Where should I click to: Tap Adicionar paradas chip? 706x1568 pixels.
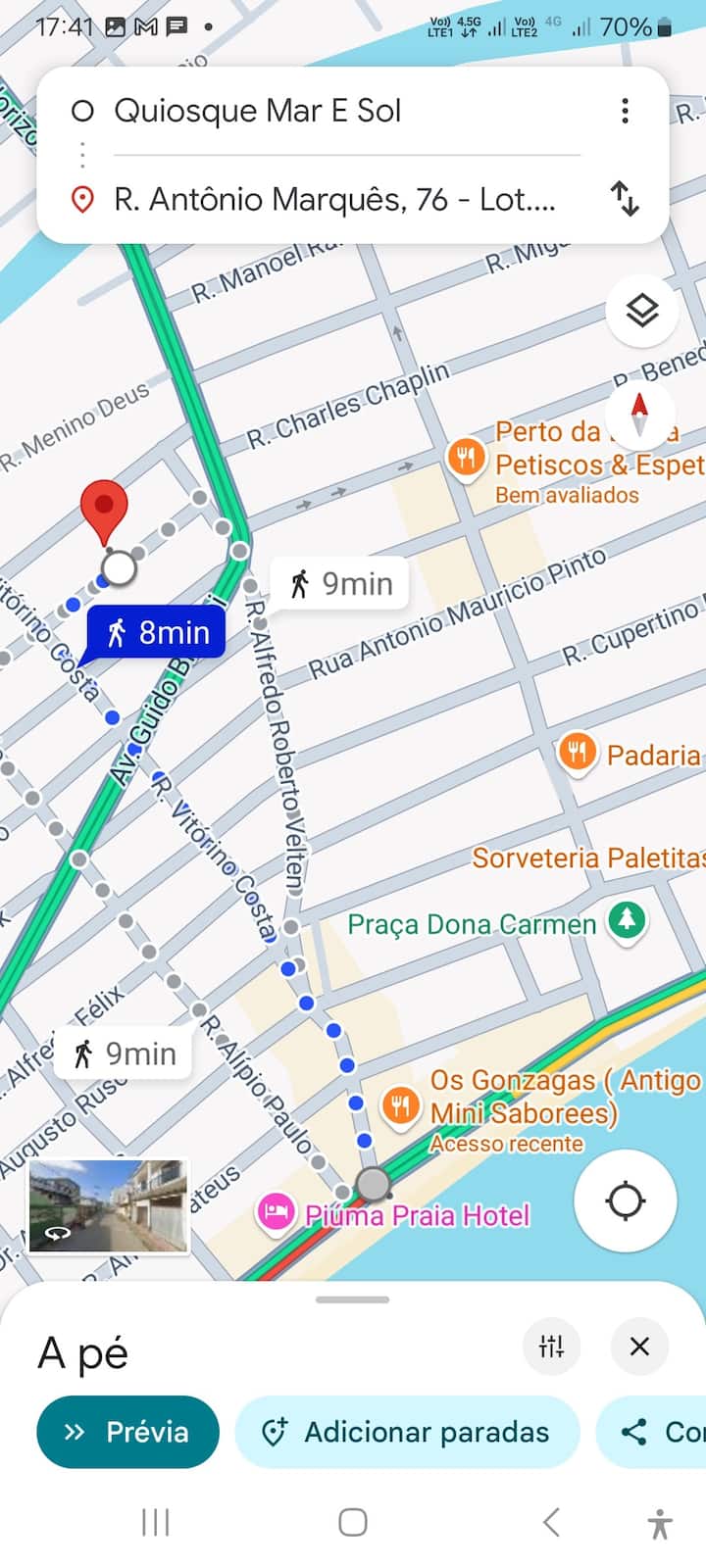tap(407, 1432)
